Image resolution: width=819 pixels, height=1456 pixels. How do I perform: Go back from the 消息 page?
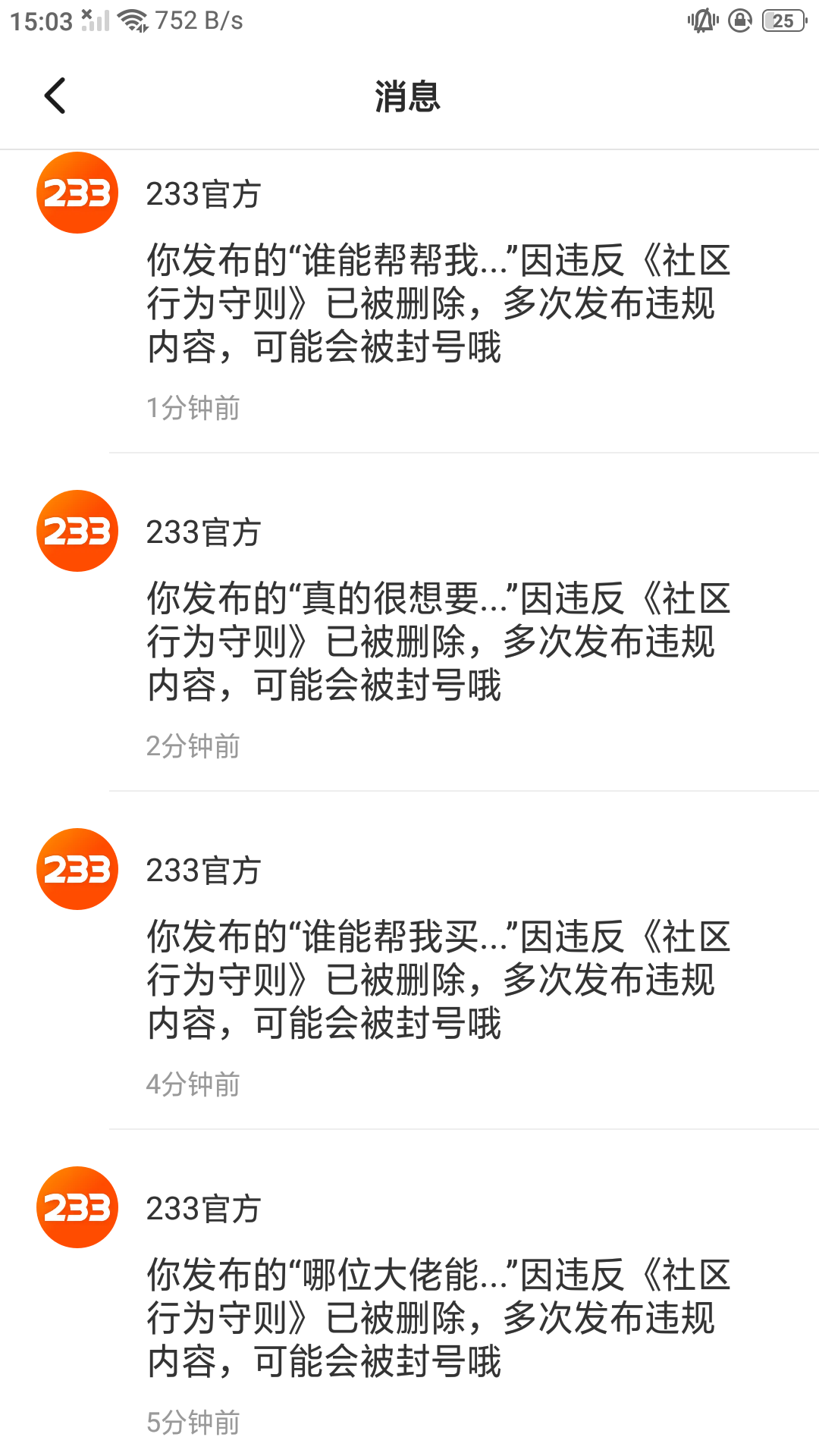point(55,96)
